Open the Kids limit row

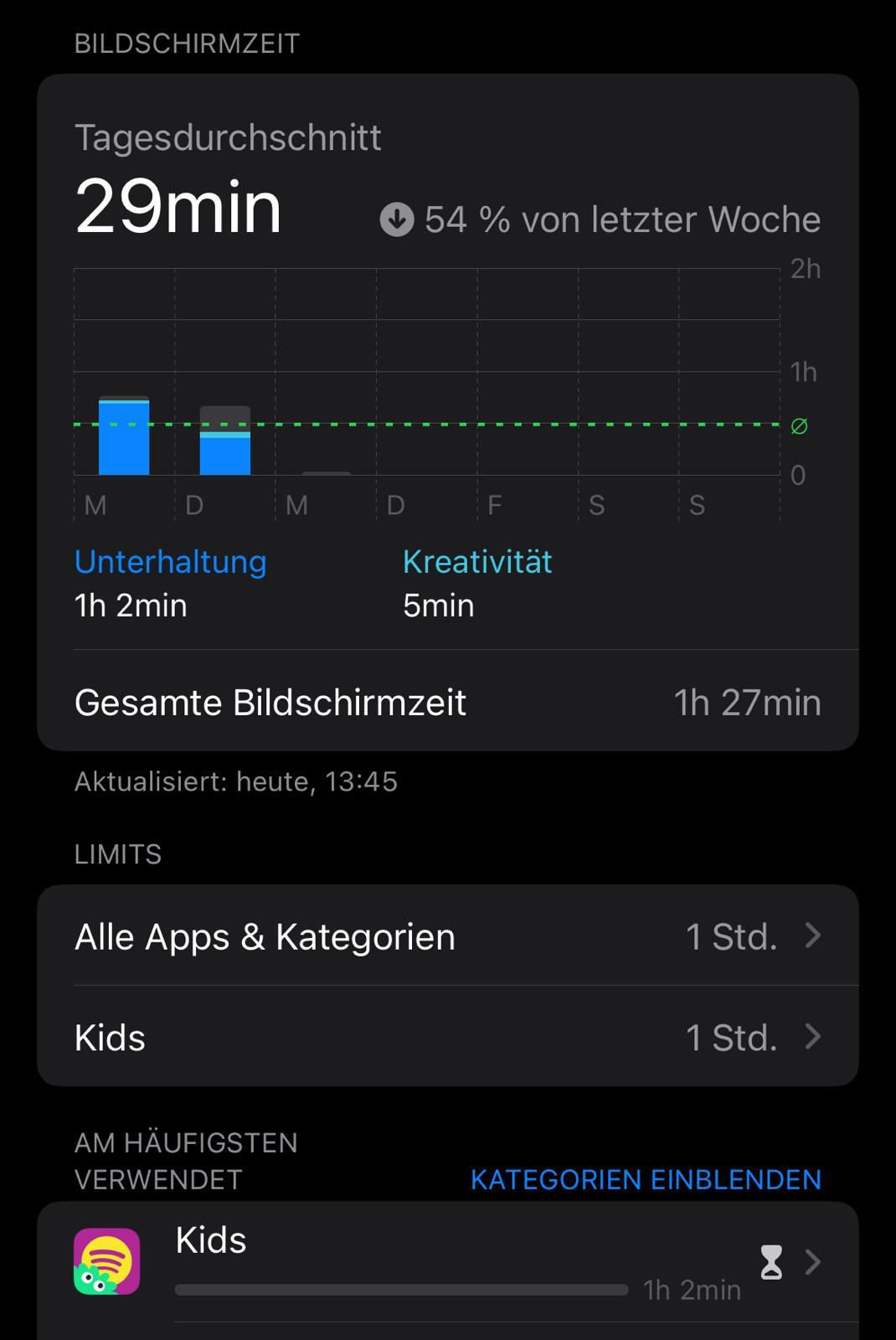(447, 1037)
